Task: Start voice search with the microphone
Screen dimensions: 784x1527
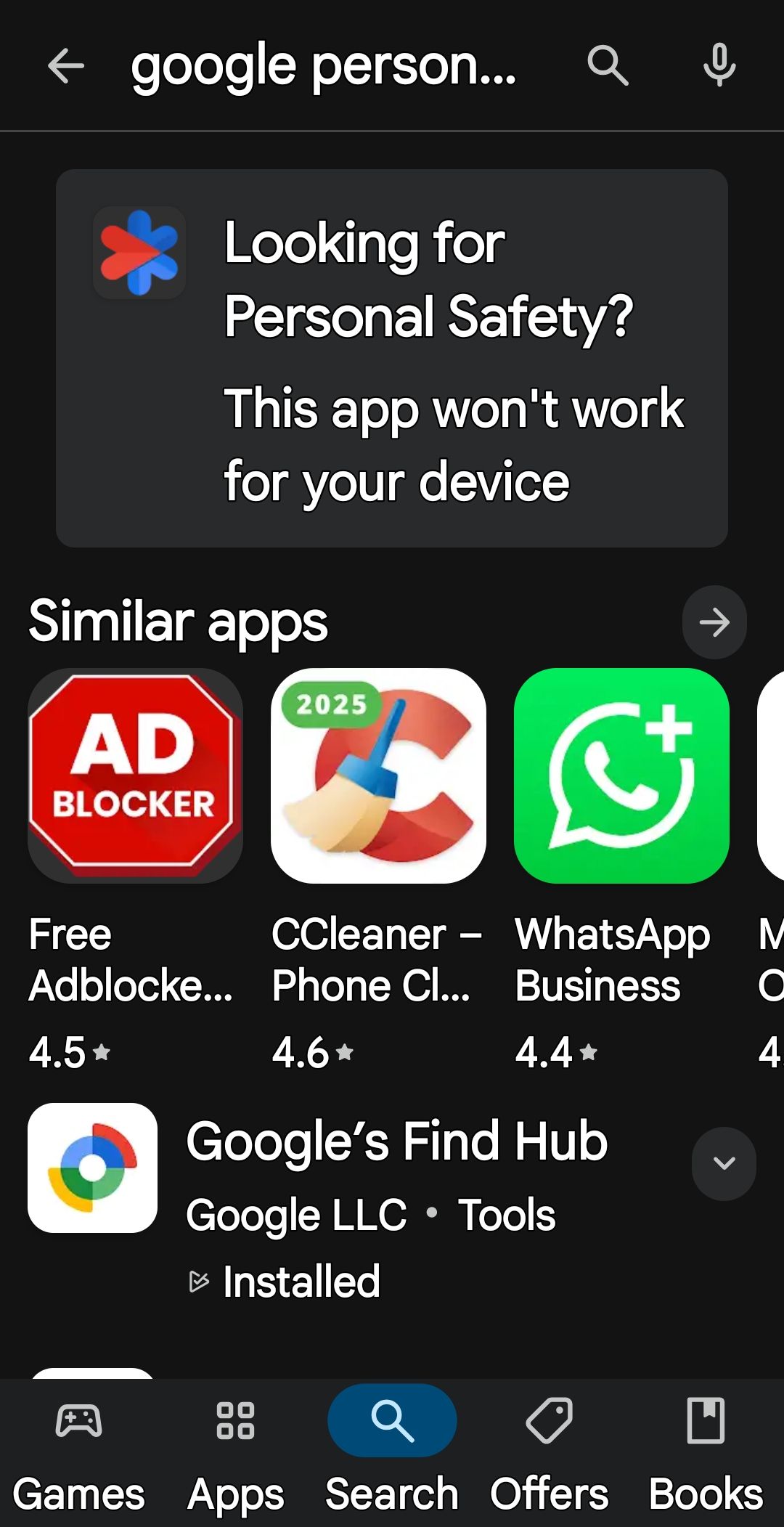Action: [719, 66]
